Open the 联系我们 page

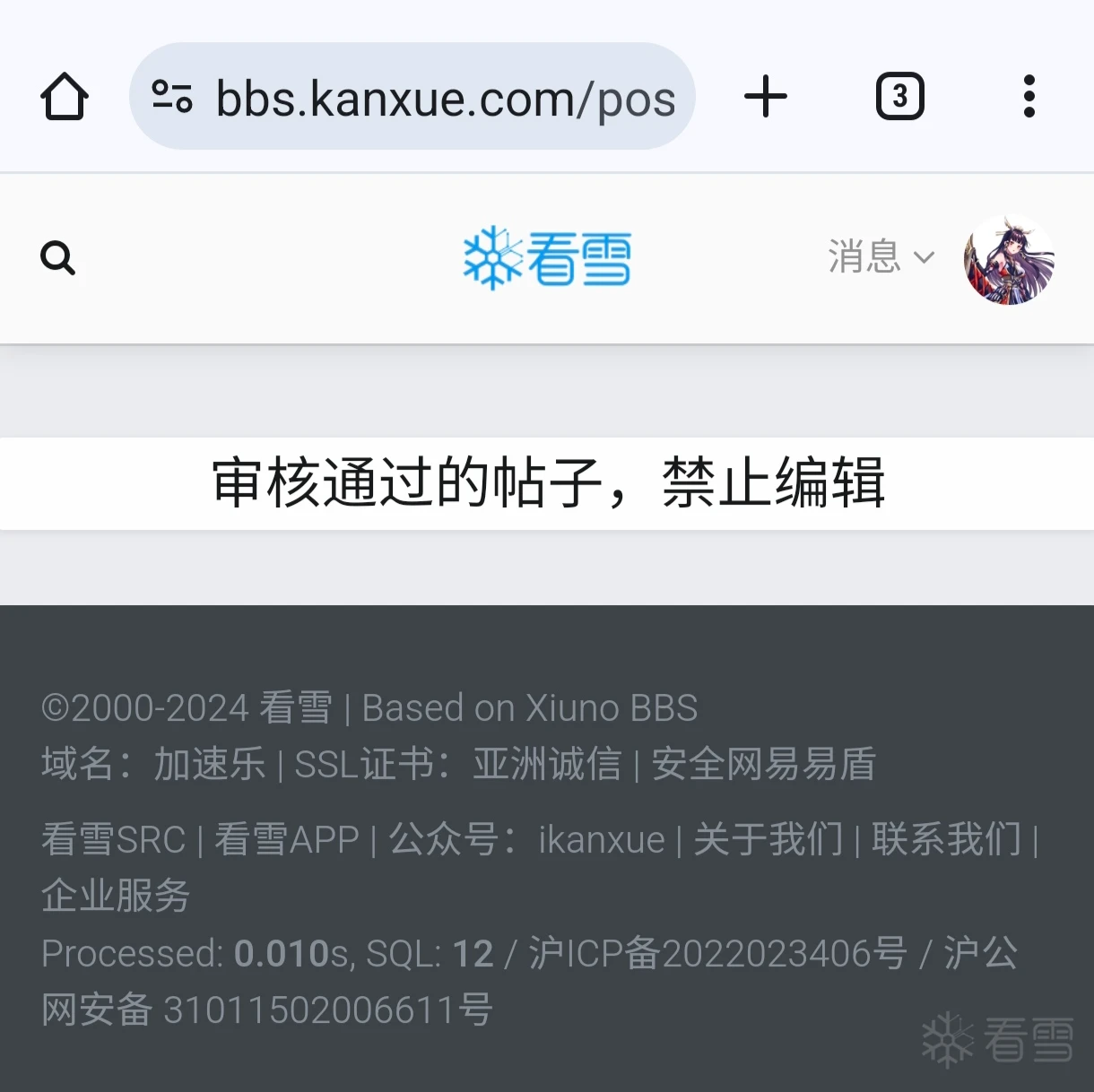pyautogui.click(x=946, y=840)
